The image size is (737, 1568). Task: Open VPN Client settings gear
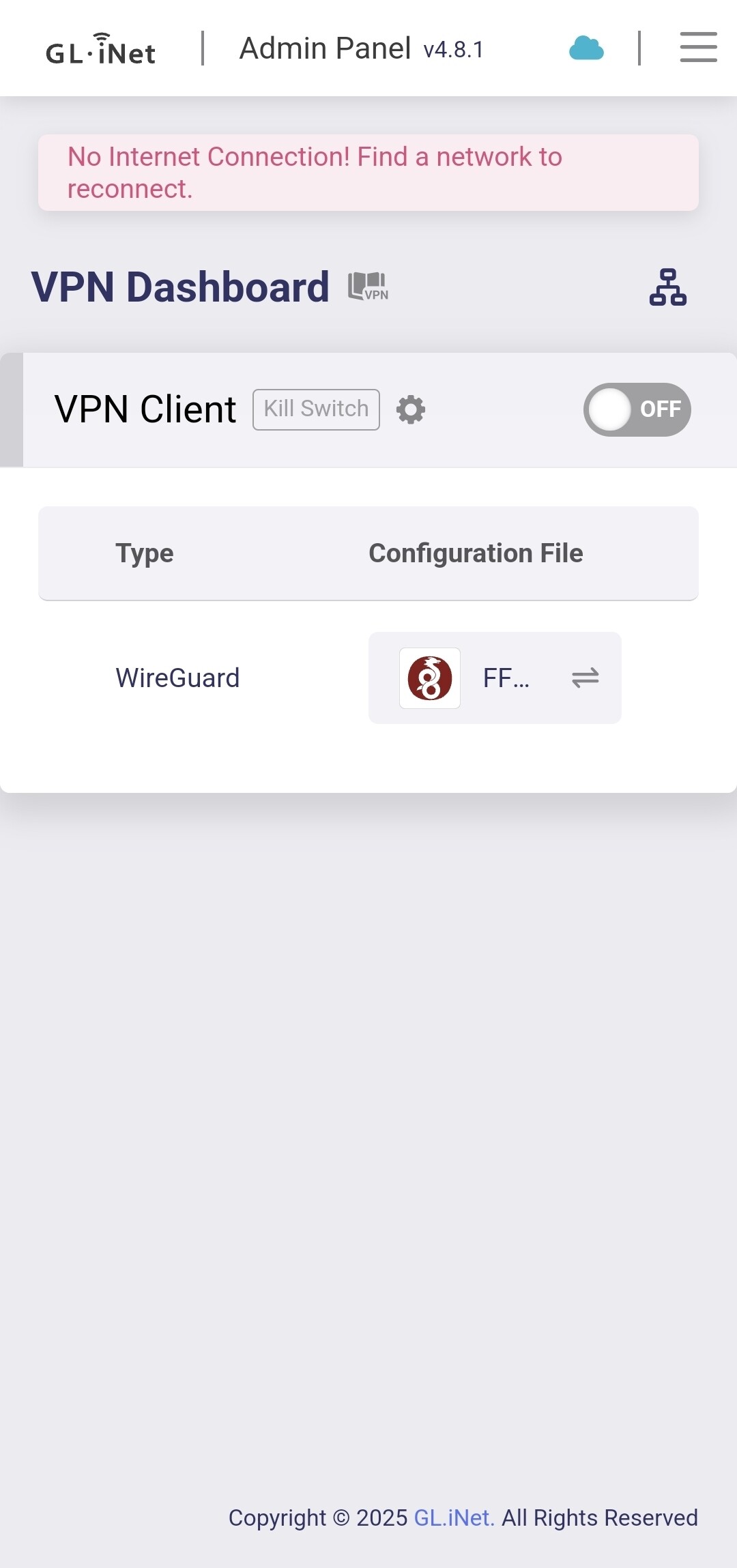411,409
